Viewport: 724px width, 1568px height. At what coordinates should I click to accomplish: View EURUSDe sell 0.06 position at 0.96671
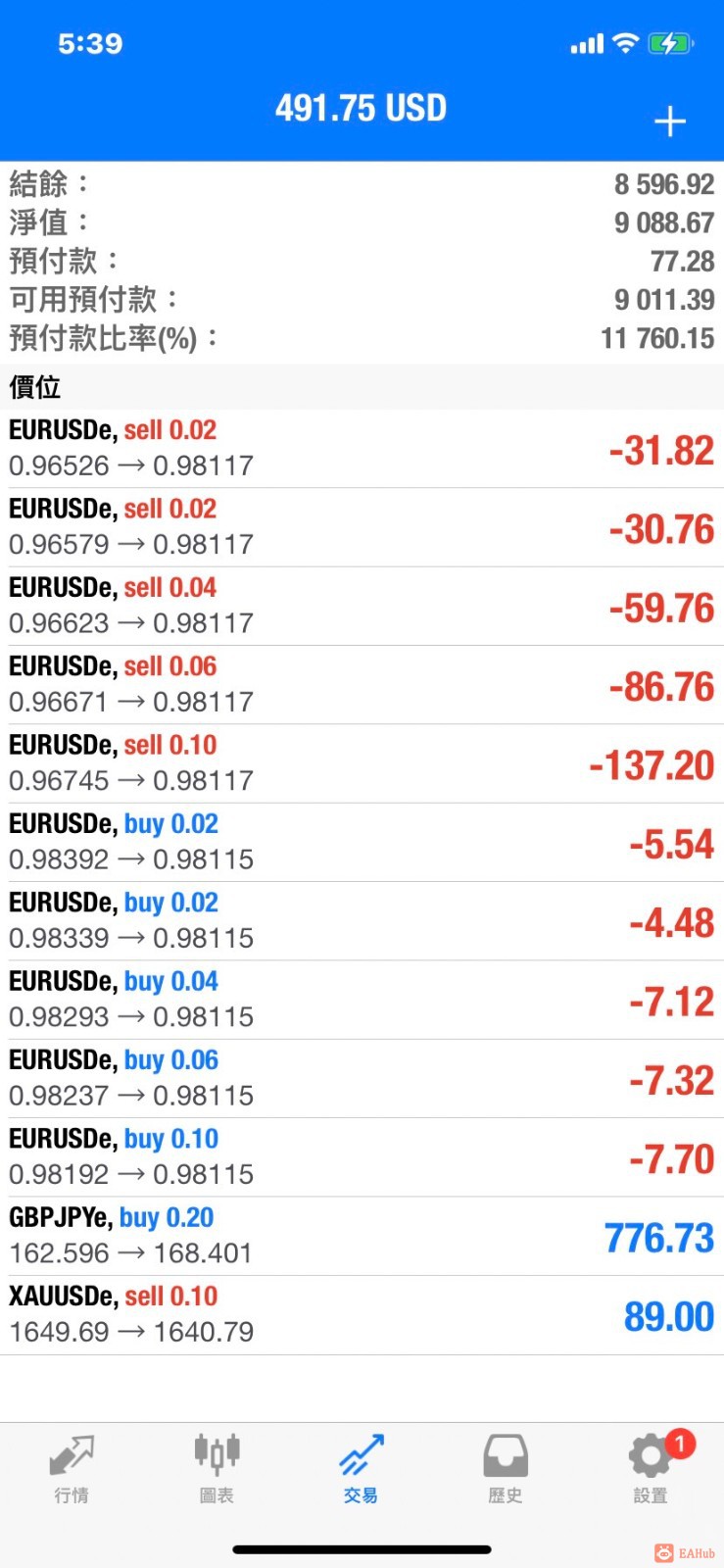tap(362, 685)
